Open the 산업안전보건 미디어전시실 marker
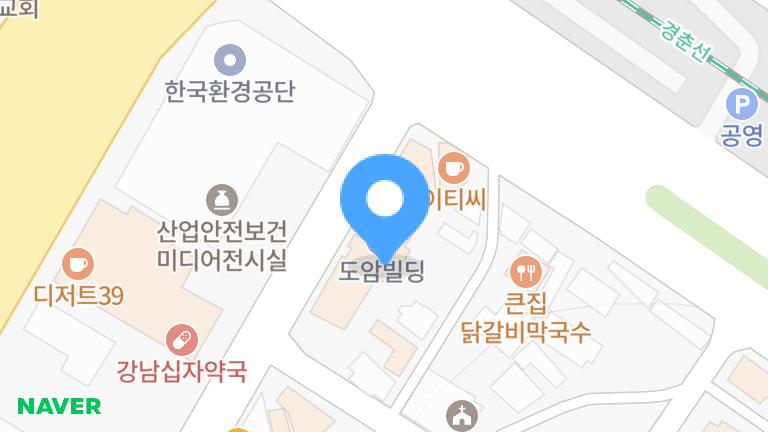The width and height of the screenshot is (768, 432). [x=221, y=199]
